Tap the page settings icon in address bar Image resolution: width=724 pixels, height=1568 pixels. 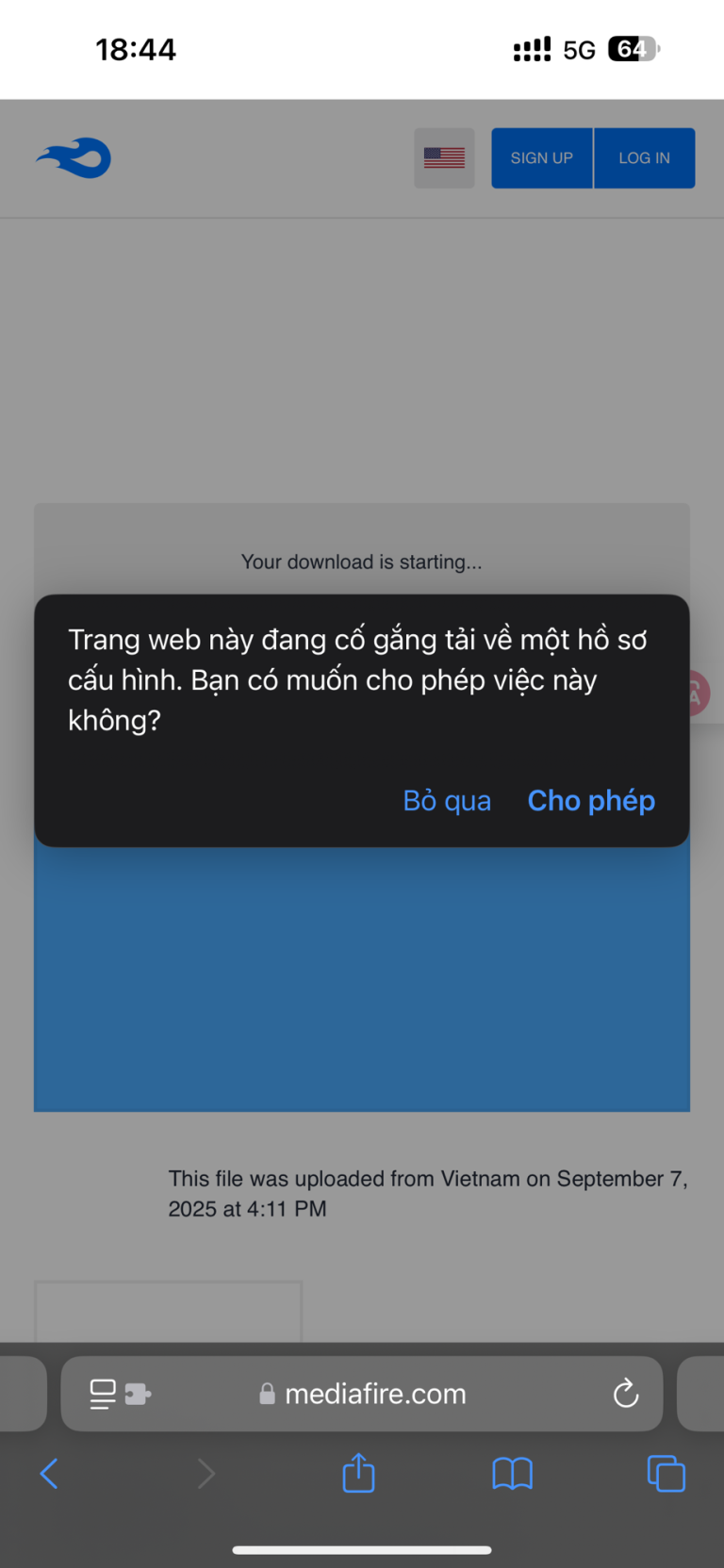pos(101,1394)
